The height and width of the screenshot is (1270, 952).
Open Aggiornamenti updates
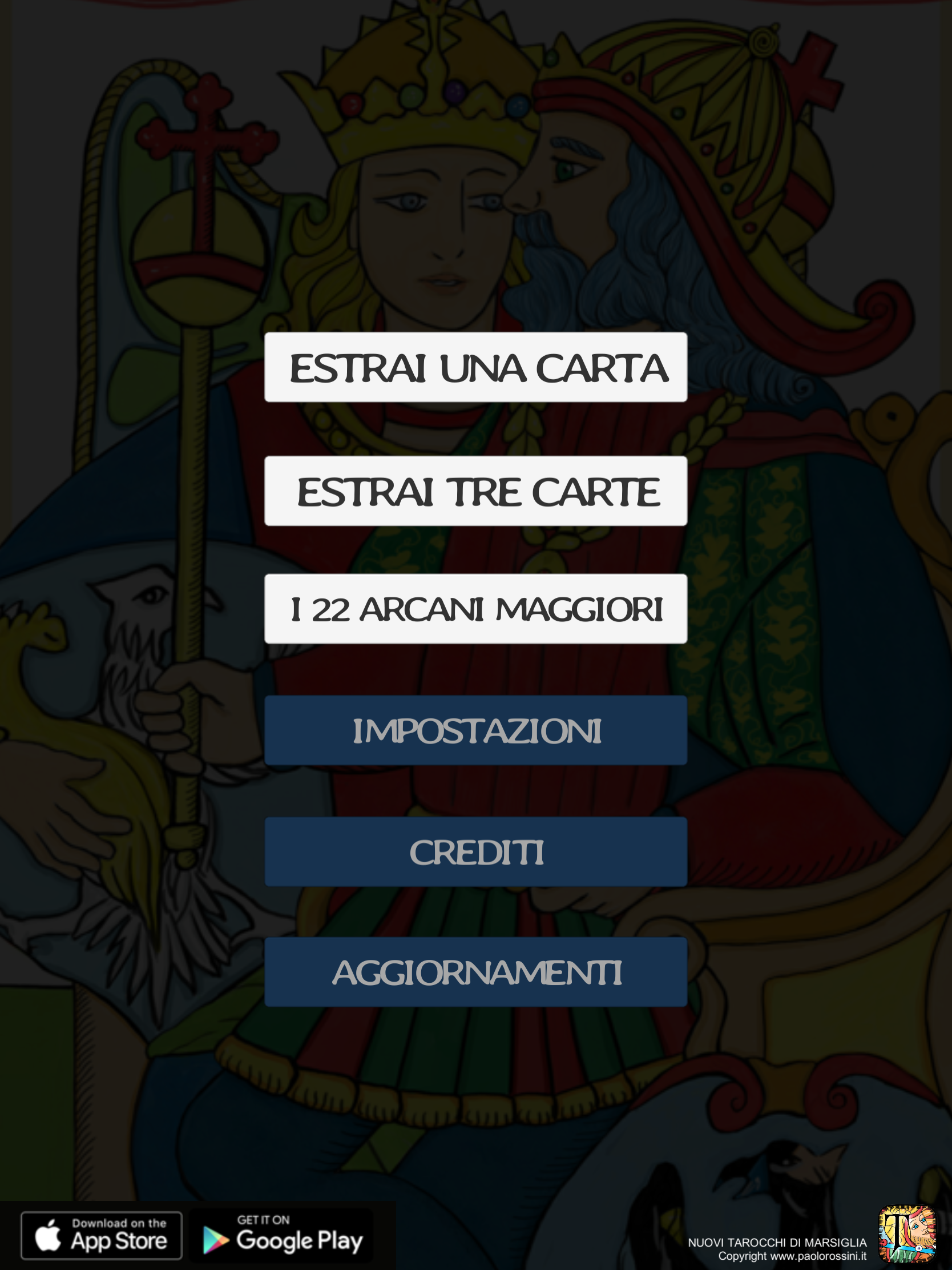475,972
